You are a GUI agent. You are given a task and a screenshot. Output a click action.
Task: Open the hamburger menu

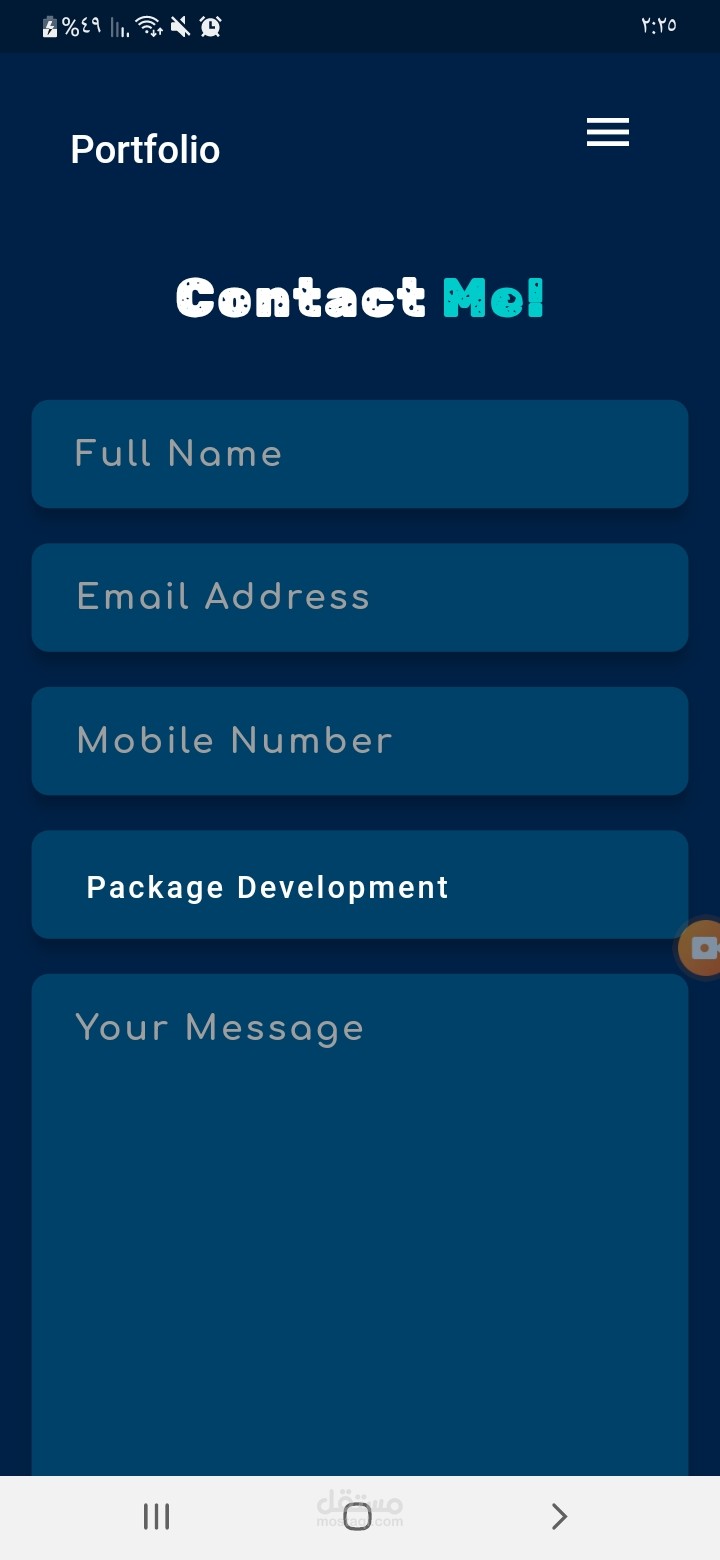tap(608, 132)
